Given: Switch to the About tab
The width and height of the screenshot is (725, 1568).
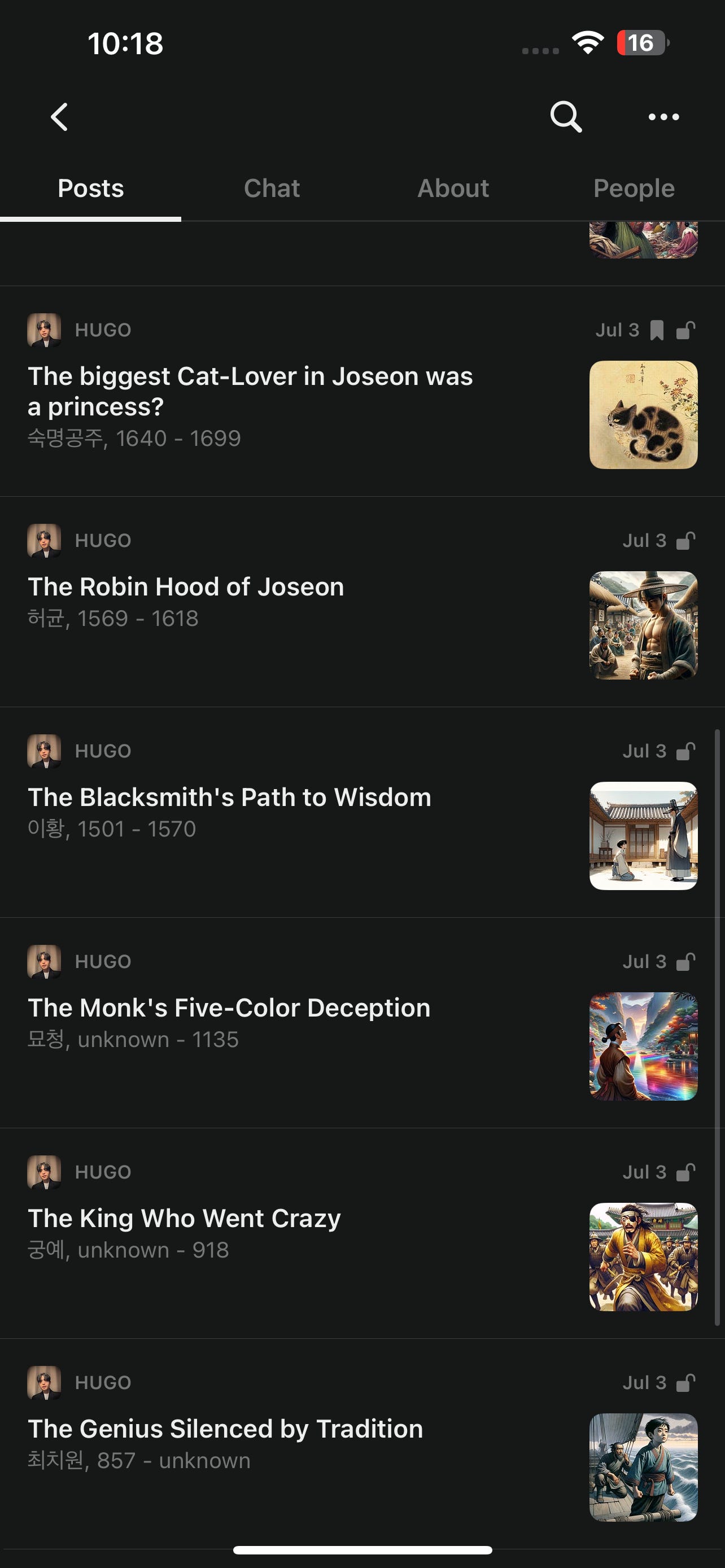Looking at the screenshot, I should pos(453,189).
